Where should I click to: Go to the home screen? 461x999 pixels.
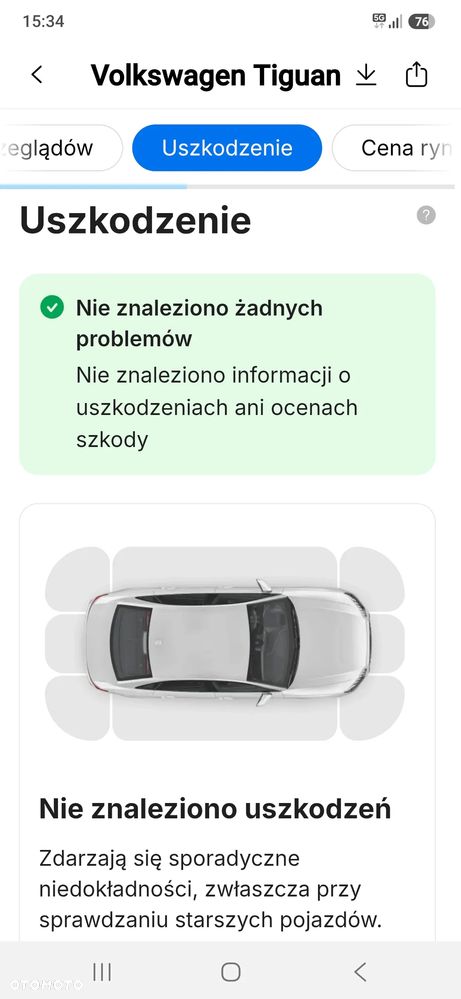point(230,972)
